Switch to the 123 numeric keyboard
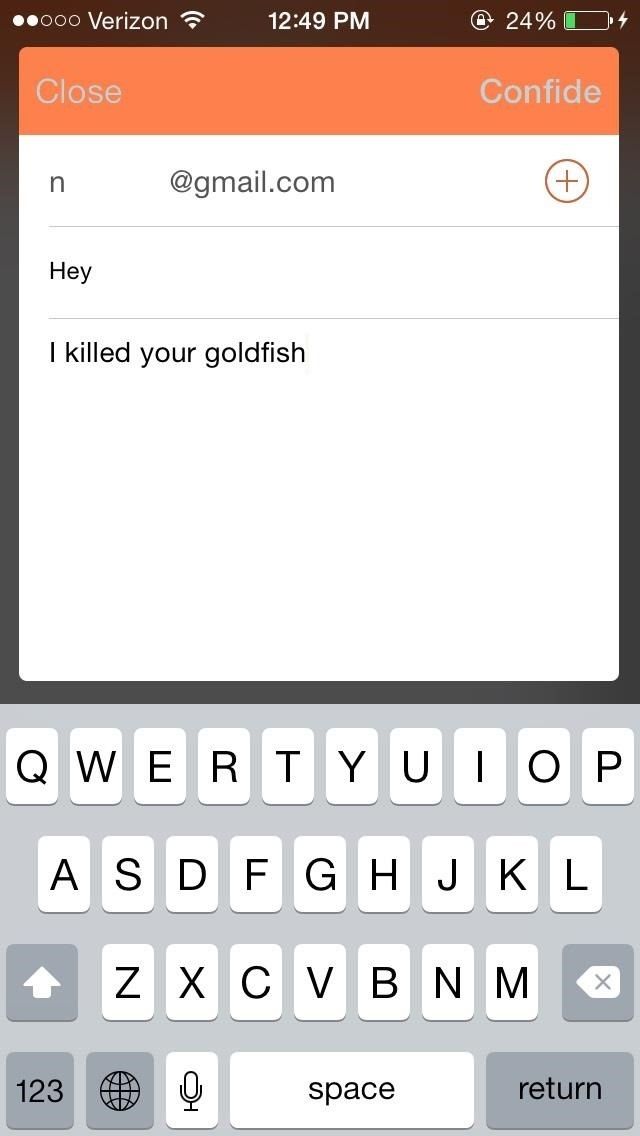 40,1089
